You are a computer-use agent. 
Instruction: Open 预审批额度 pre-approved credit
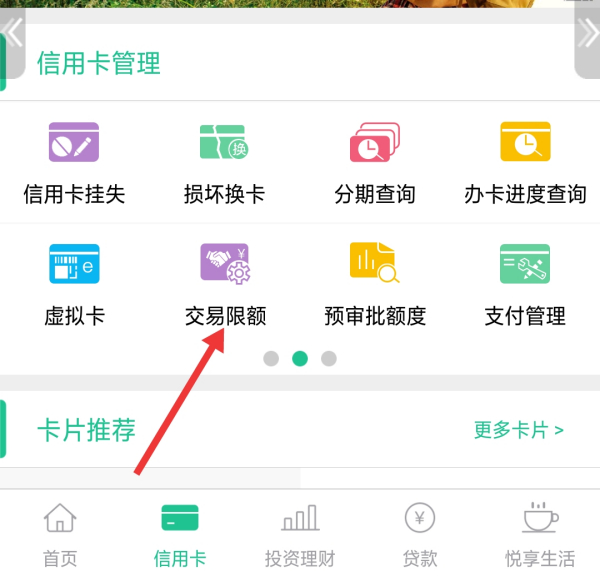(375, 284)
